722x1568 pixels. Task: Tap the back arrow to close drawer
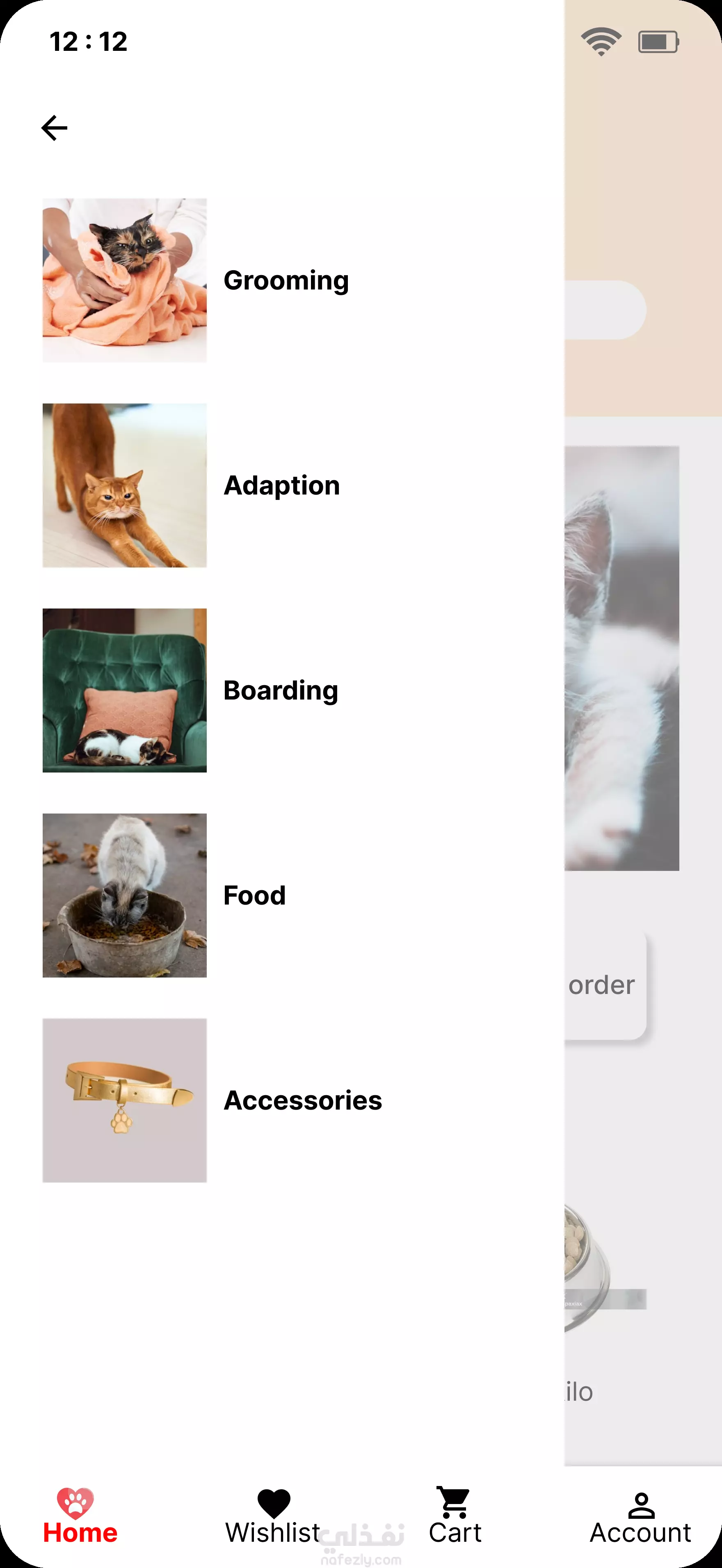[54, 128]
